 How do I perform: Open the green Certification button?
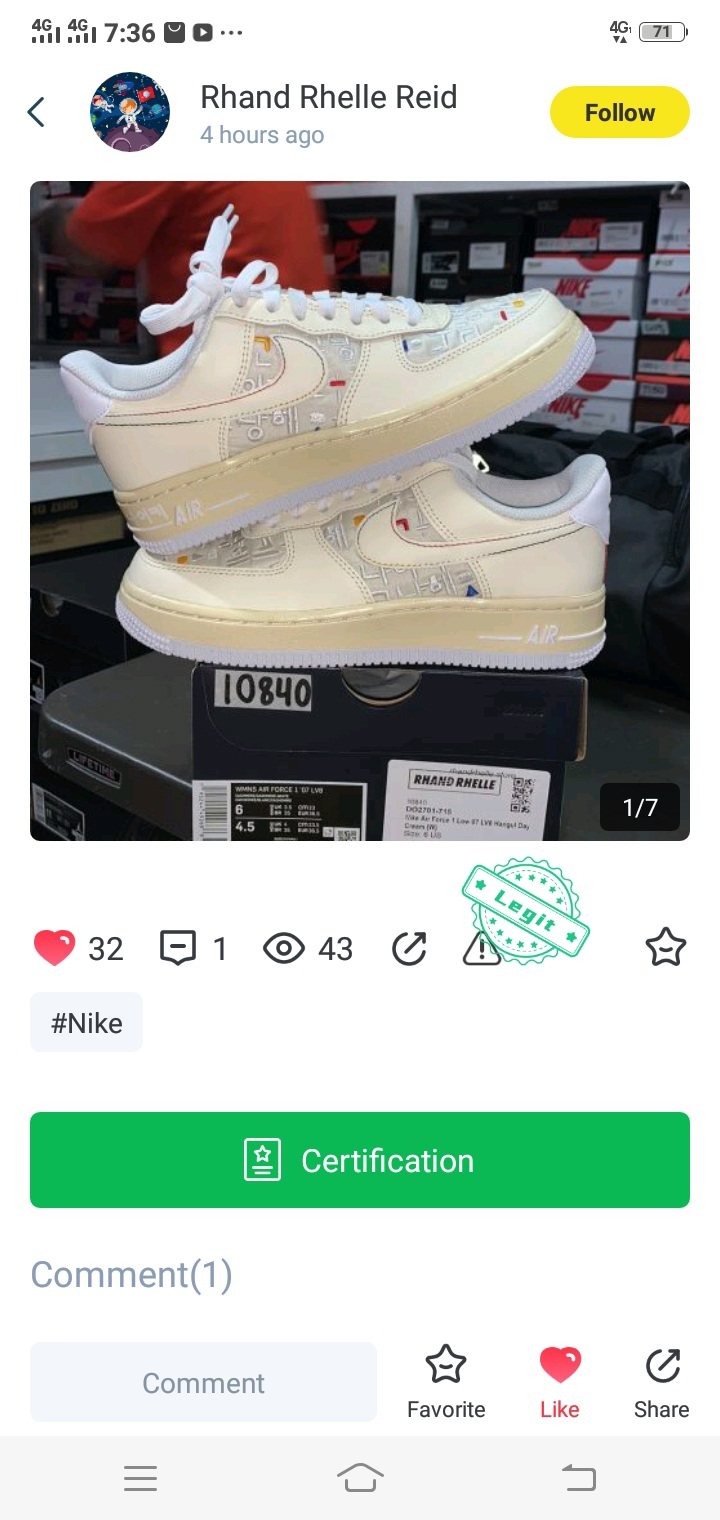tap(360, 1160)
